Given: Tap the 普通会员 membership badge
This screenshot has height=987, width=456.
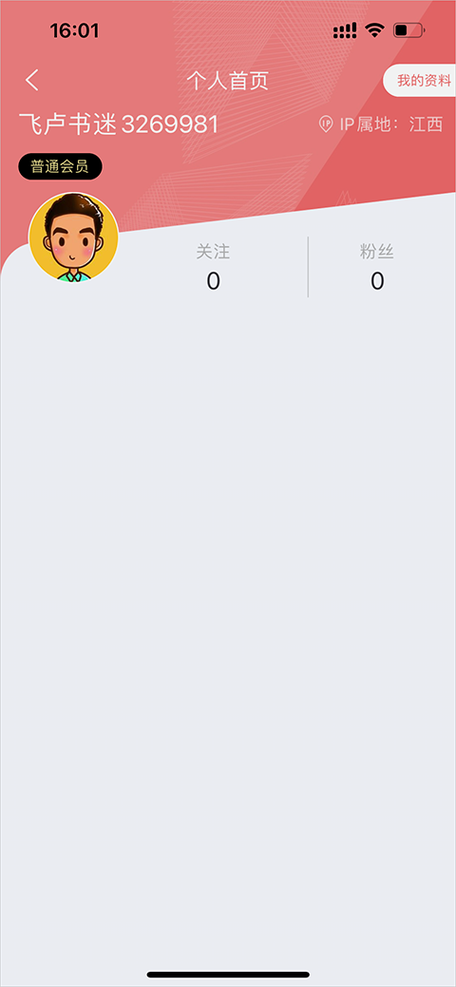Looking at the screenshot, I should point(60,167).
